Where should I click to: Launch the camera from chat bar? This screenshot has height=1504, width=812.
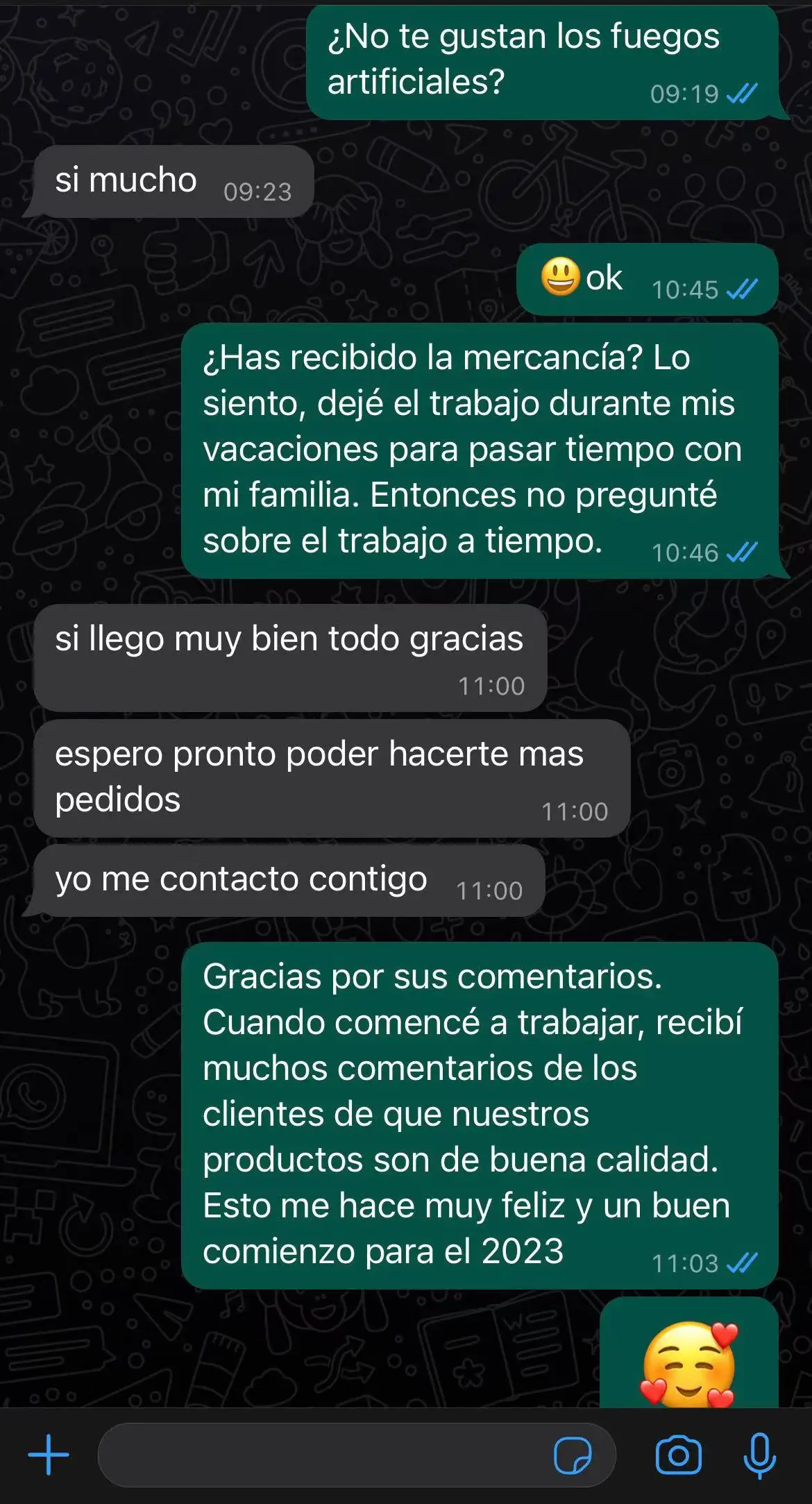pos(678,1455)
